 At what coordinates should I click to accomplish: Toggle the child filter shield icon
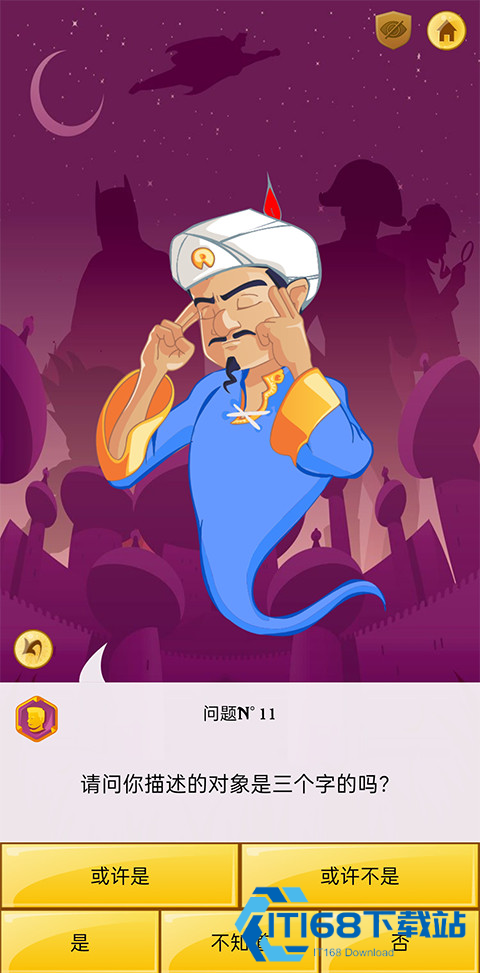pyautogui.click(x=393, y=30)
